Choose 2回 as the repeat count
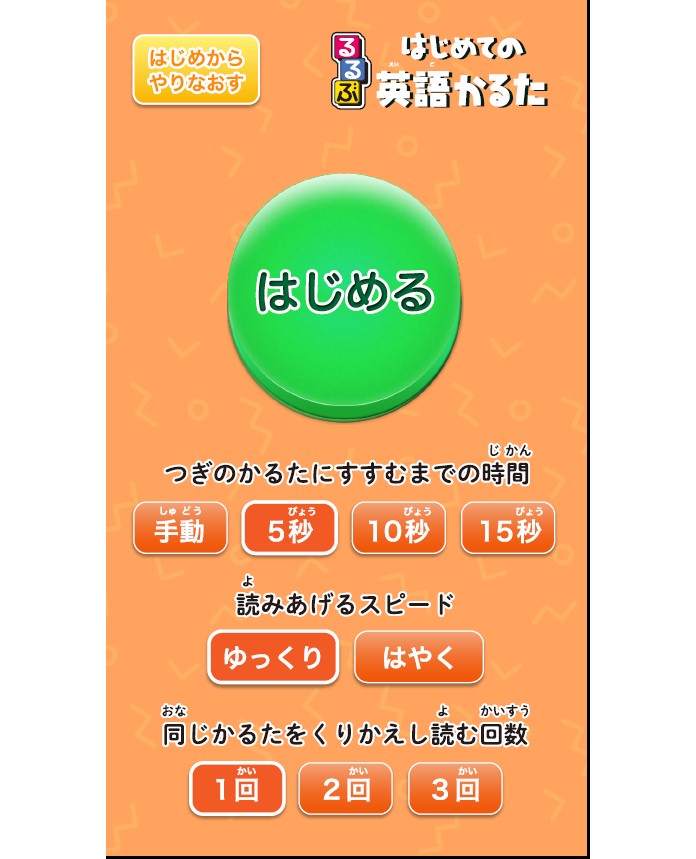 pyautogui.click(x=346, y=789)
